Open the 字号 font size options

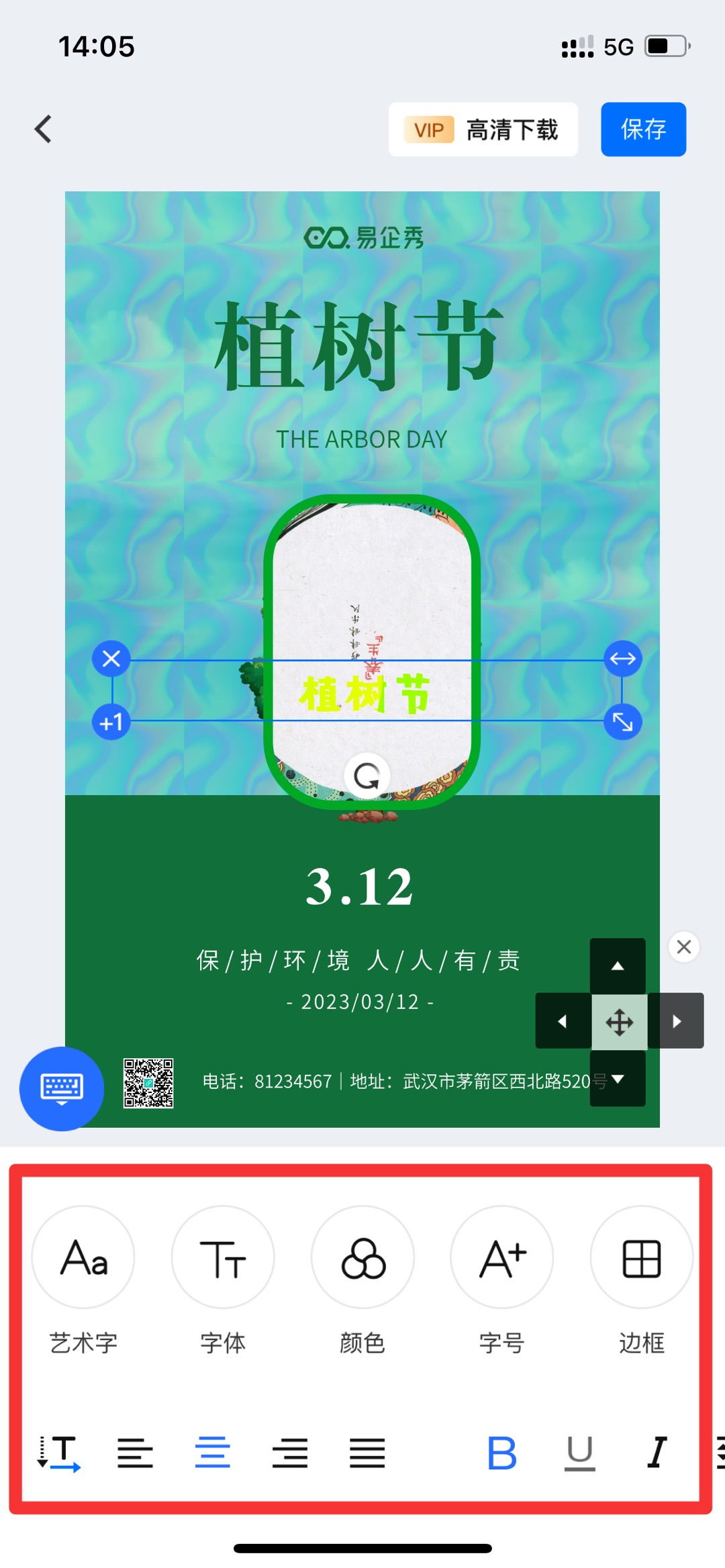coord(502,1257)
